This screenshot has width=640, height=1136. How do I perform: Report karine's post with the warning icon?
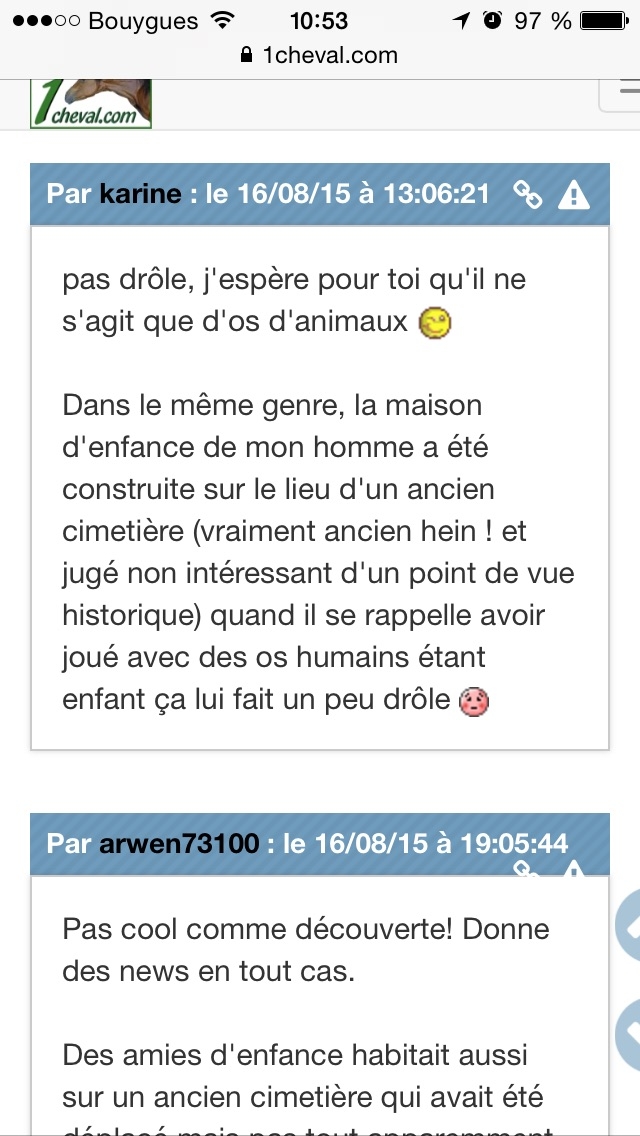[574, 194]
